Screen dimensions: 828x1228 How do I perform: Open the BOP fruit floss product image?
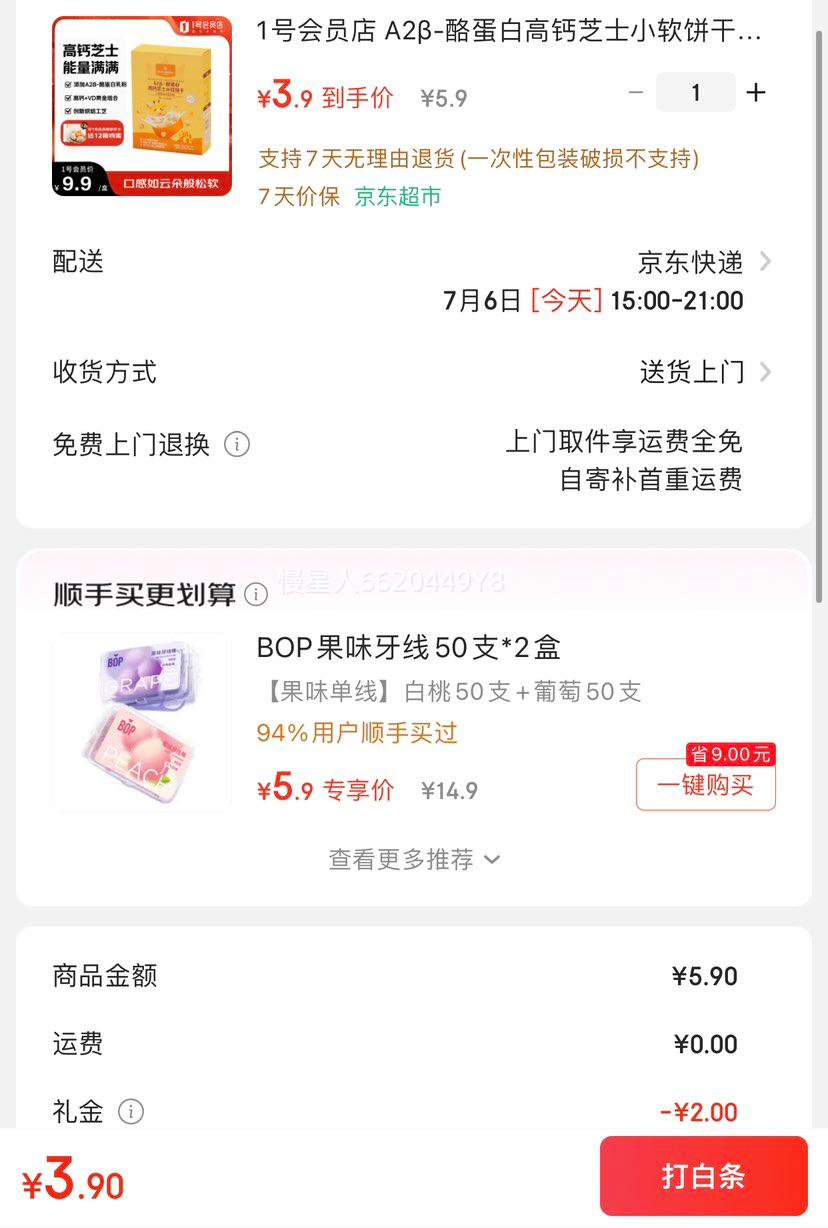pos(142,722)
